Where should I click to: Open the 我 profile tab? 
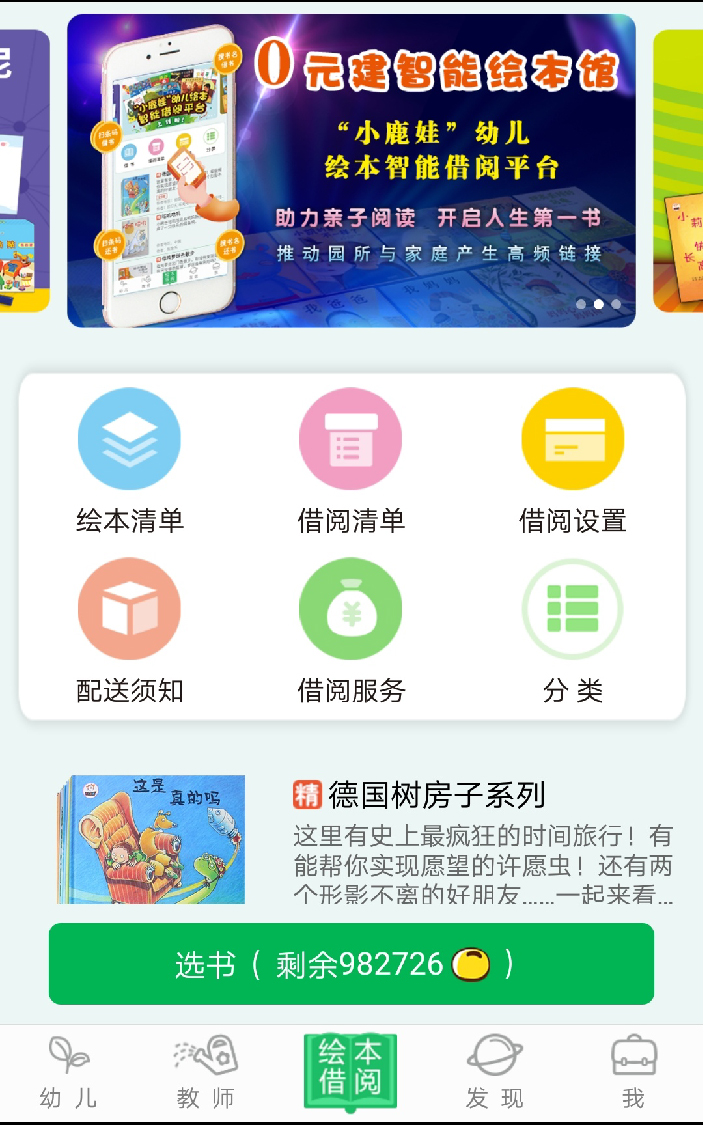pyautogui.click(x=633, y=1074)
